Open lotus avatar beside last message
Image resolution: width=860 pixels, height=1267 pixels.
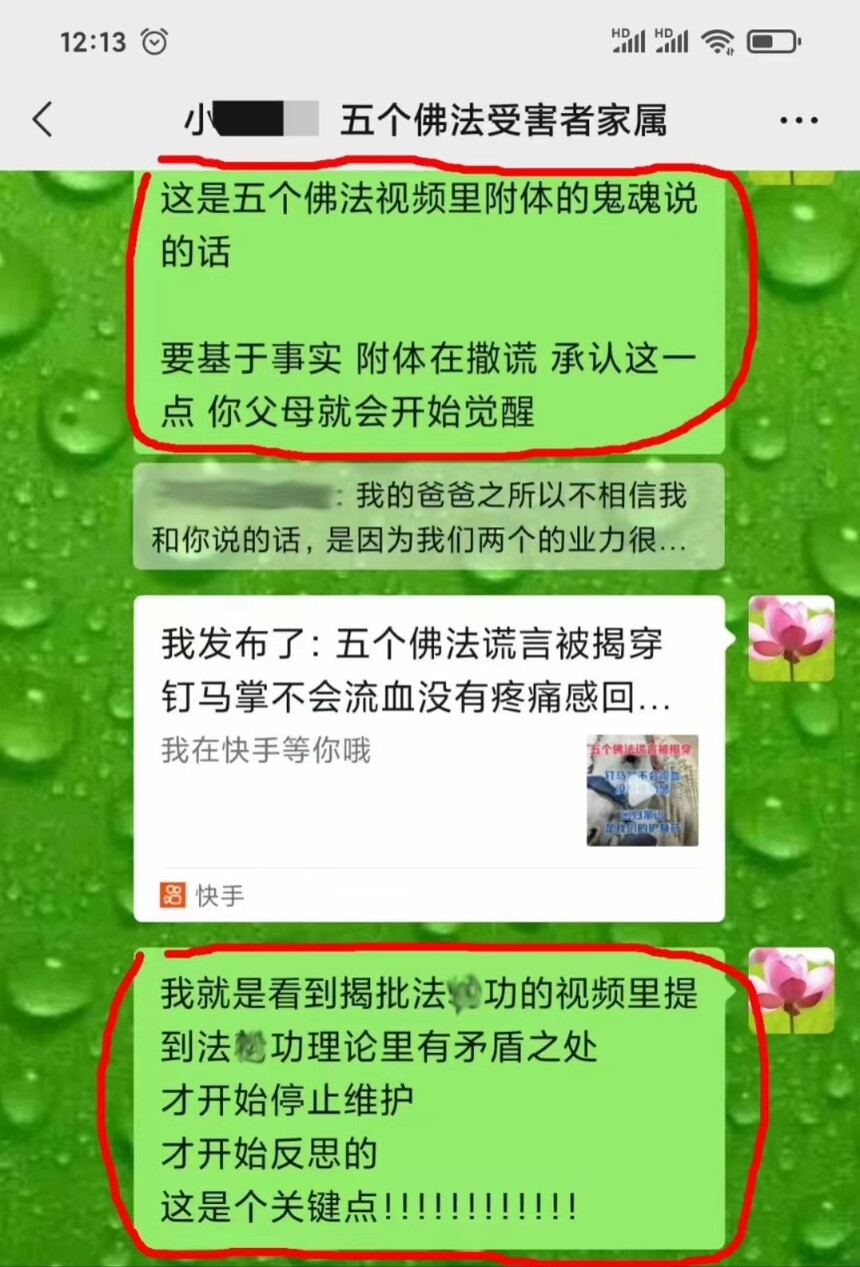point(791,990)
